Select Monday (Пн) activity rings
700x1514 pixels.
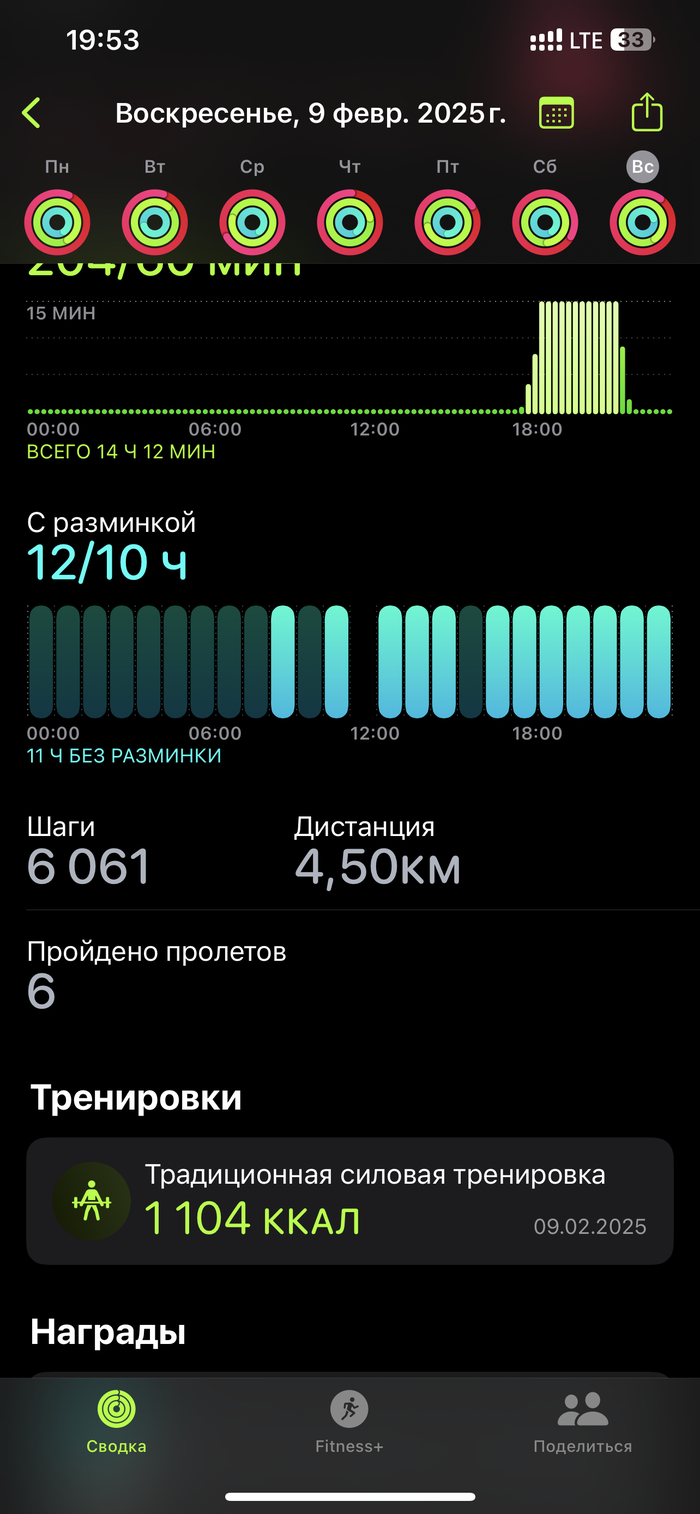[58, 222]
